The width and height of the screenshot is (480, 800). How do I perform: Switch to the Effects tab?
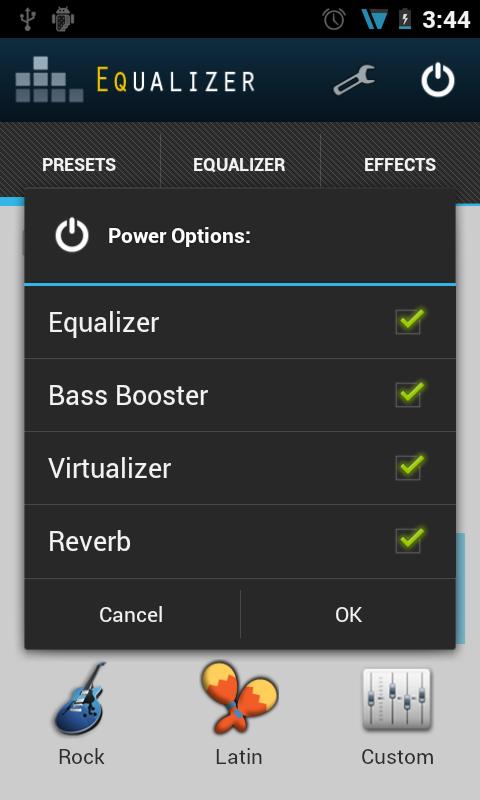400,164
